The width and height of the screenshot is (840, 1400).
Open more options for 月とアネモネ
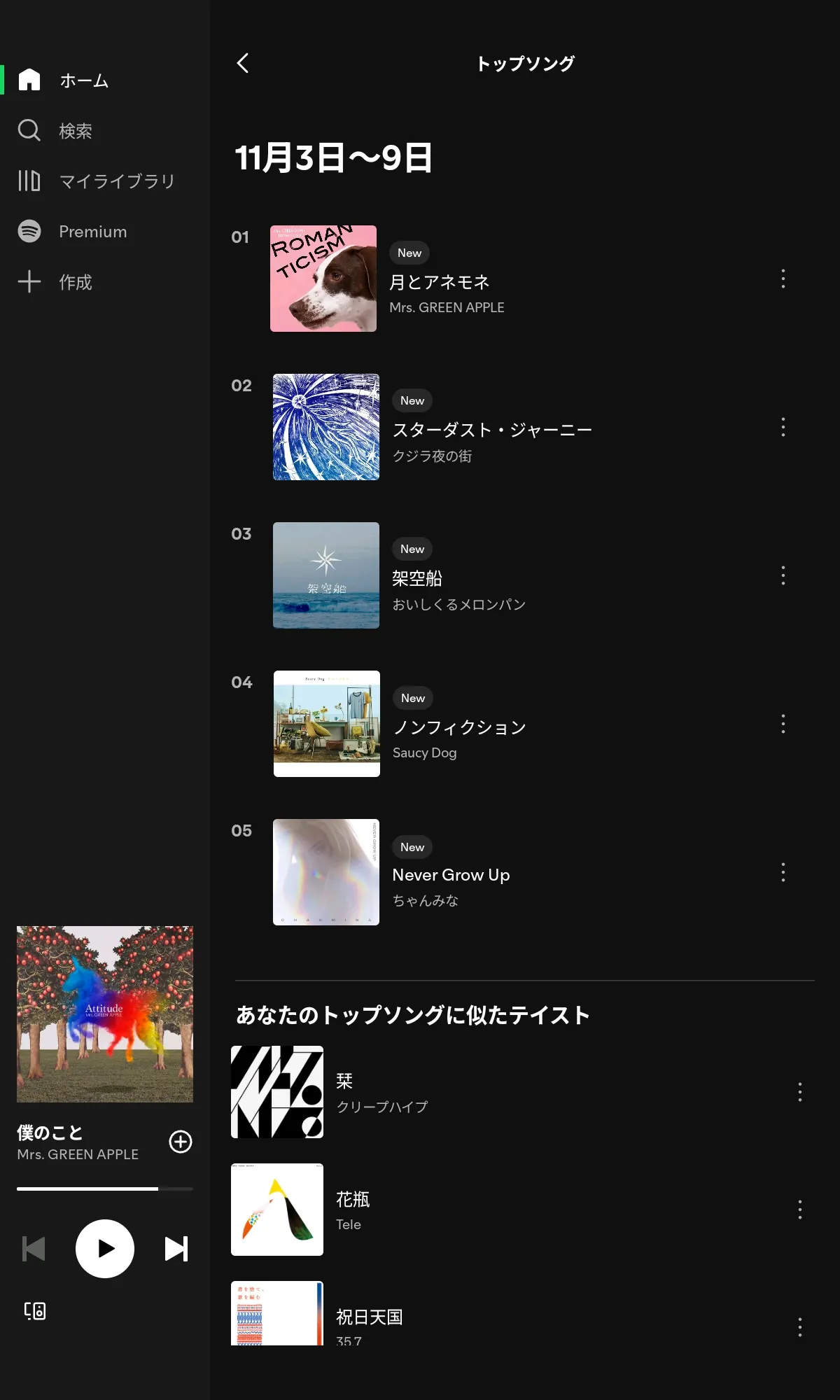coord(783,279)
